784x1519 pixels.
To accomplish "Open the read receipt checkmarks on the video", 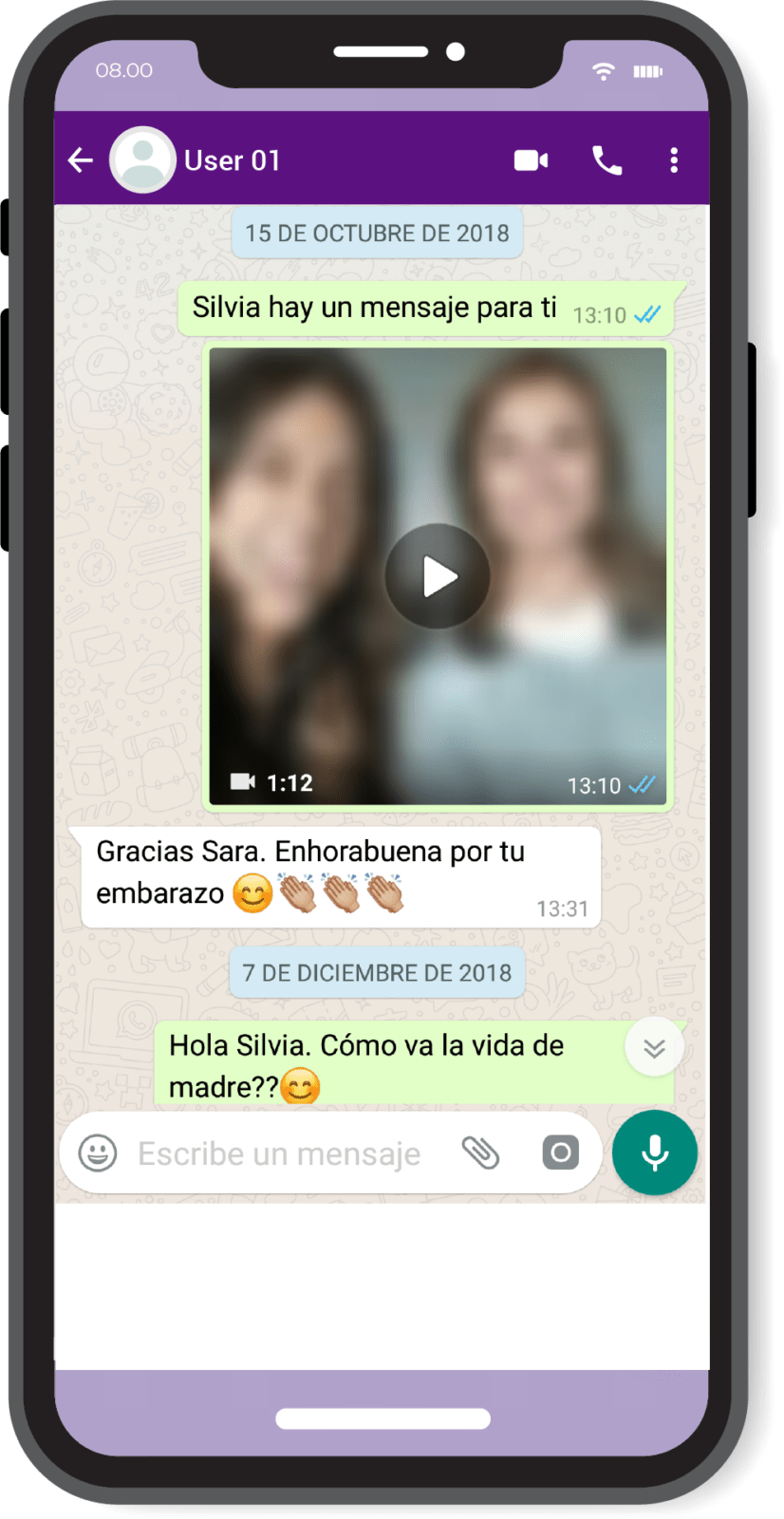I will [644, 785].
